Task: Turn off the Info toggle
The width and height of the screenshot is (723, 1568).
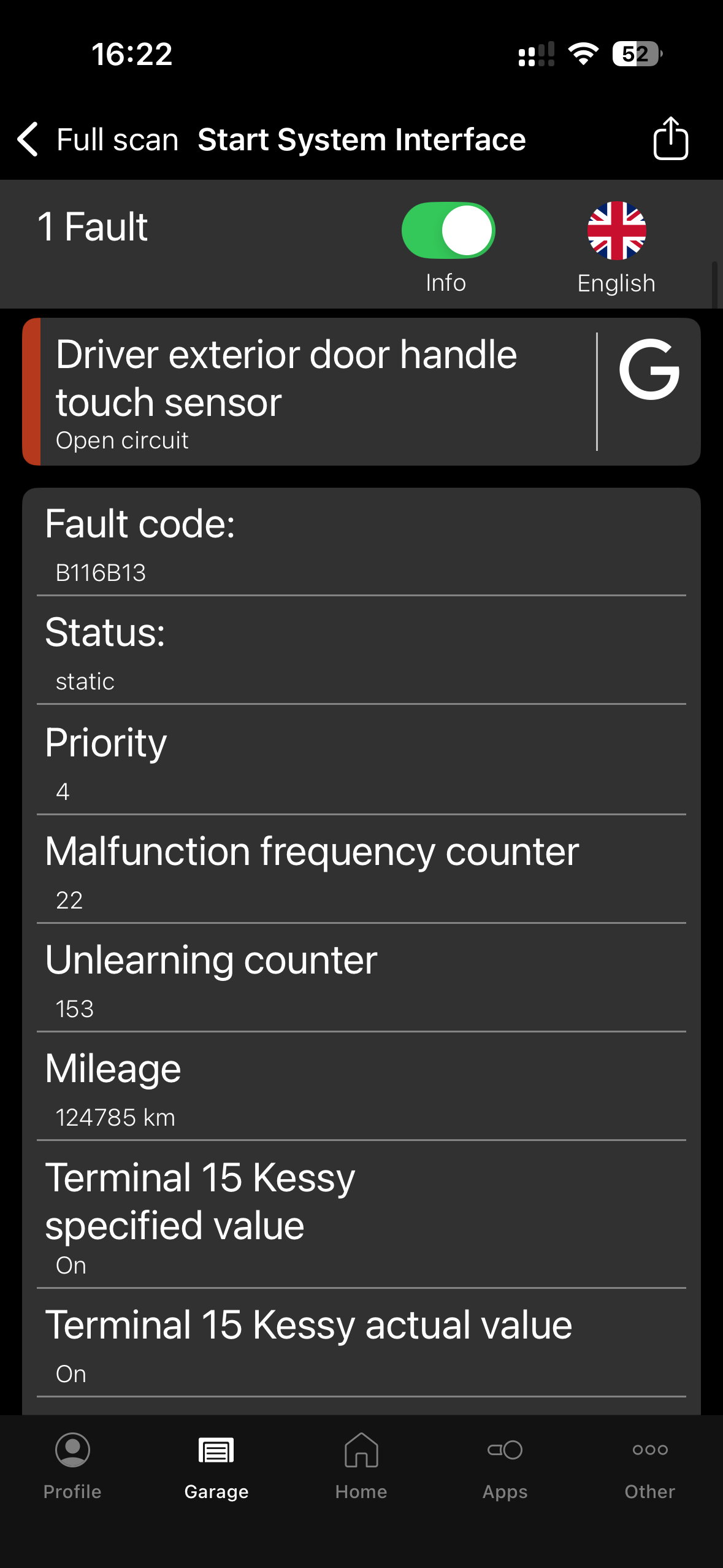Action: 448,231
